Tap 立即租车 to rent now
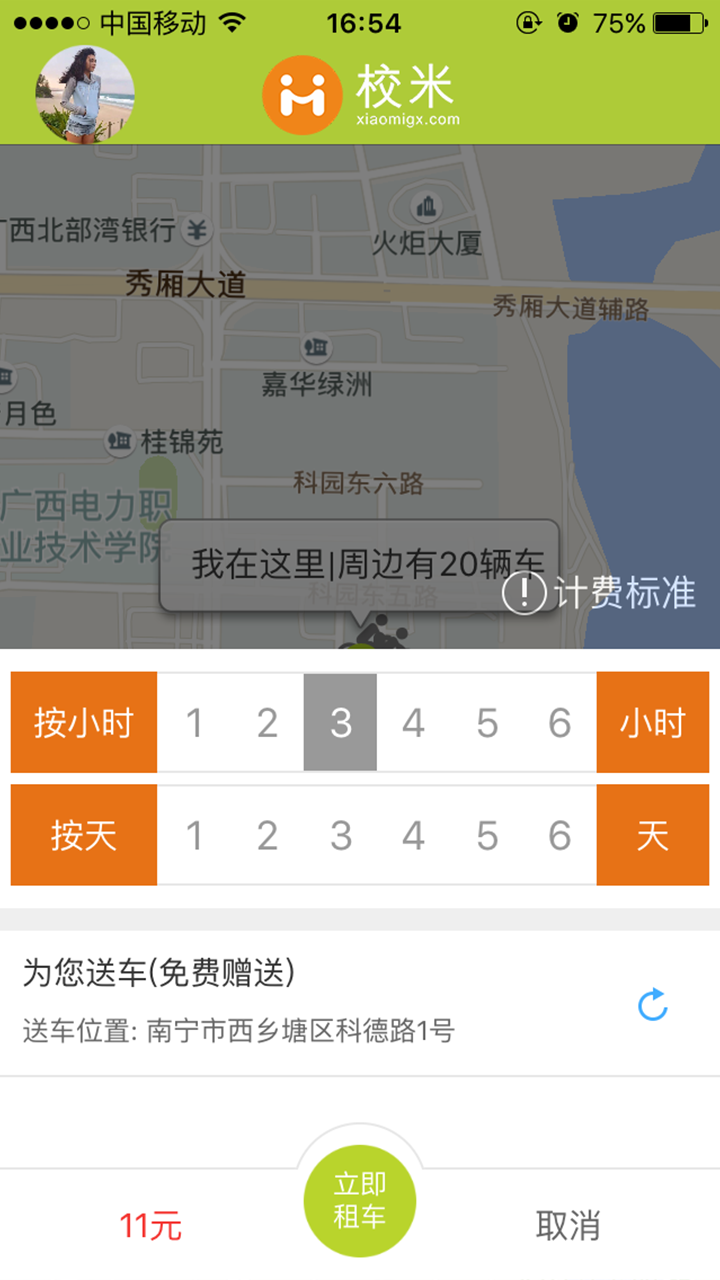The height and width of the screenshot is (1280, 720). pyautogui.click(x=360, y=1201)
